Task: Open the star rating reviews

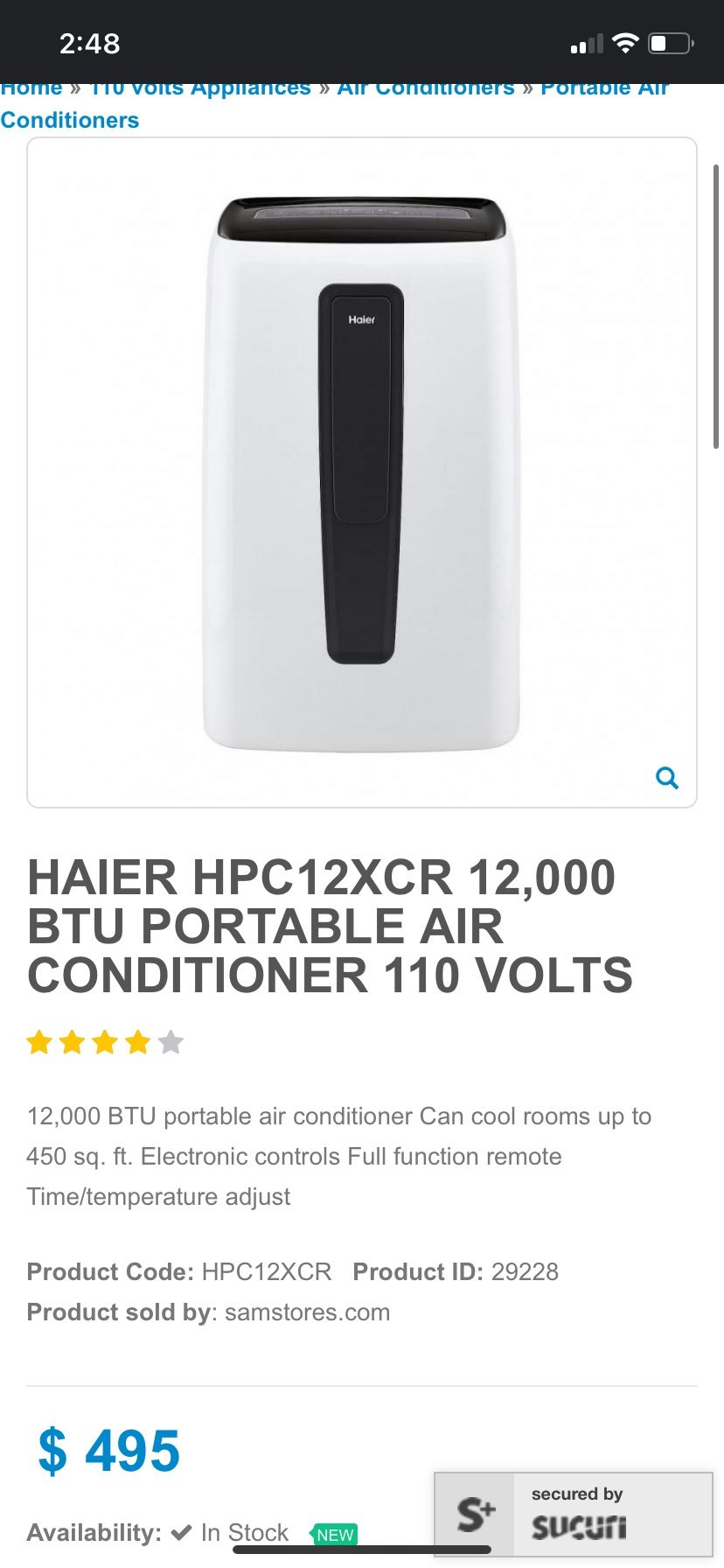Action: click(105, 1043)
